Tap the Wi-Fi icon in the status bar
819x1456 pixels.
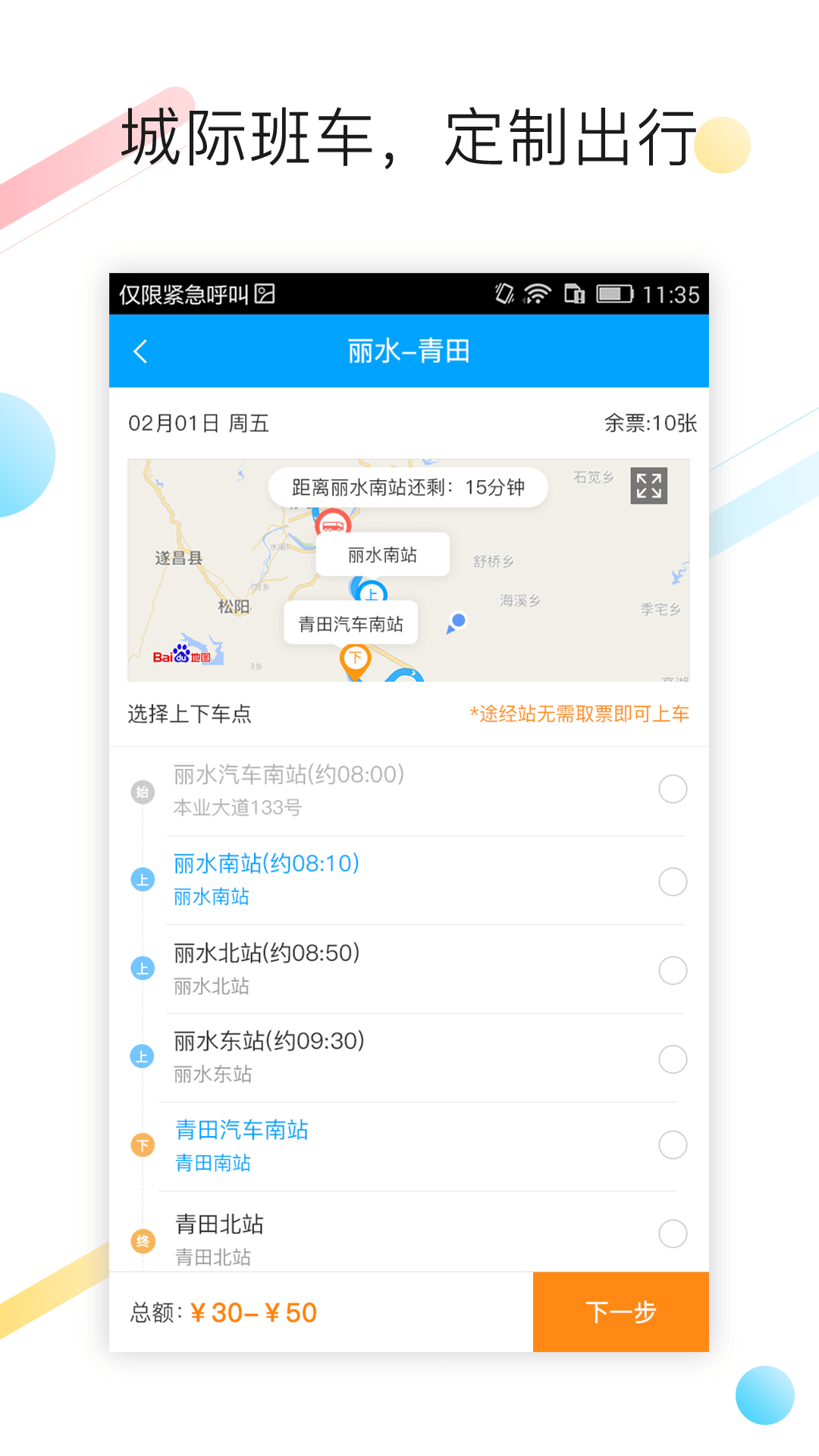tap(538, 294)
